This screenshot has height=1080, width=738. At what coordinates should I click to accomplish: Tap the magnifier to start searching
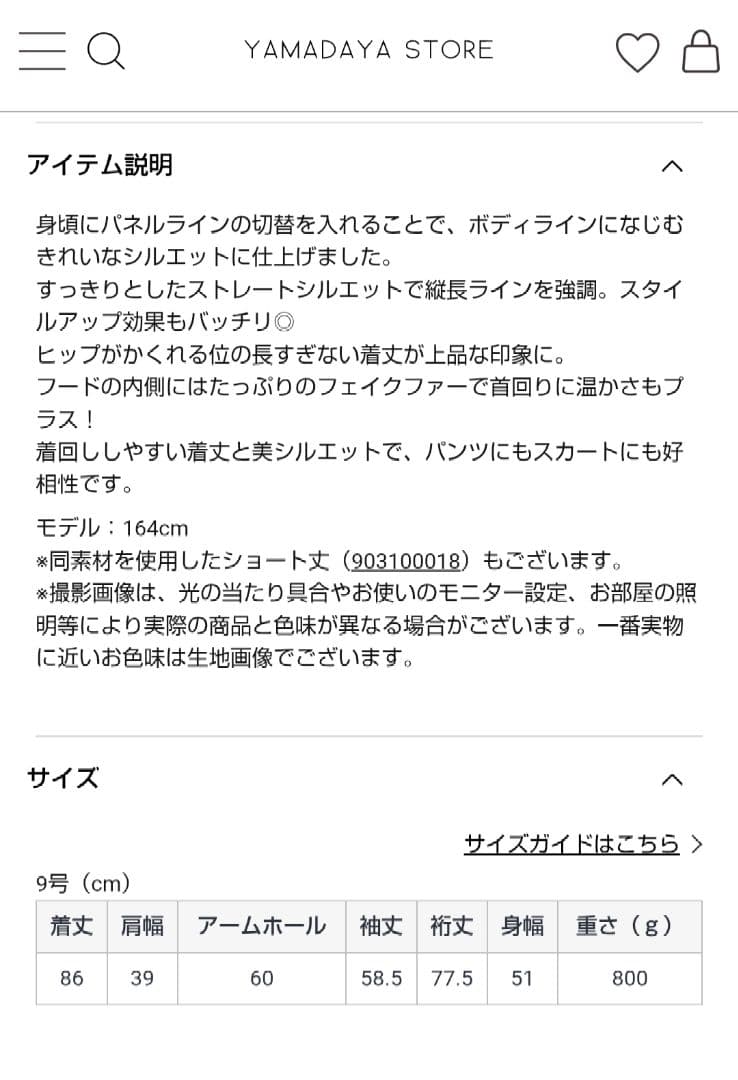pyautogui.click(x=107, y=49)
